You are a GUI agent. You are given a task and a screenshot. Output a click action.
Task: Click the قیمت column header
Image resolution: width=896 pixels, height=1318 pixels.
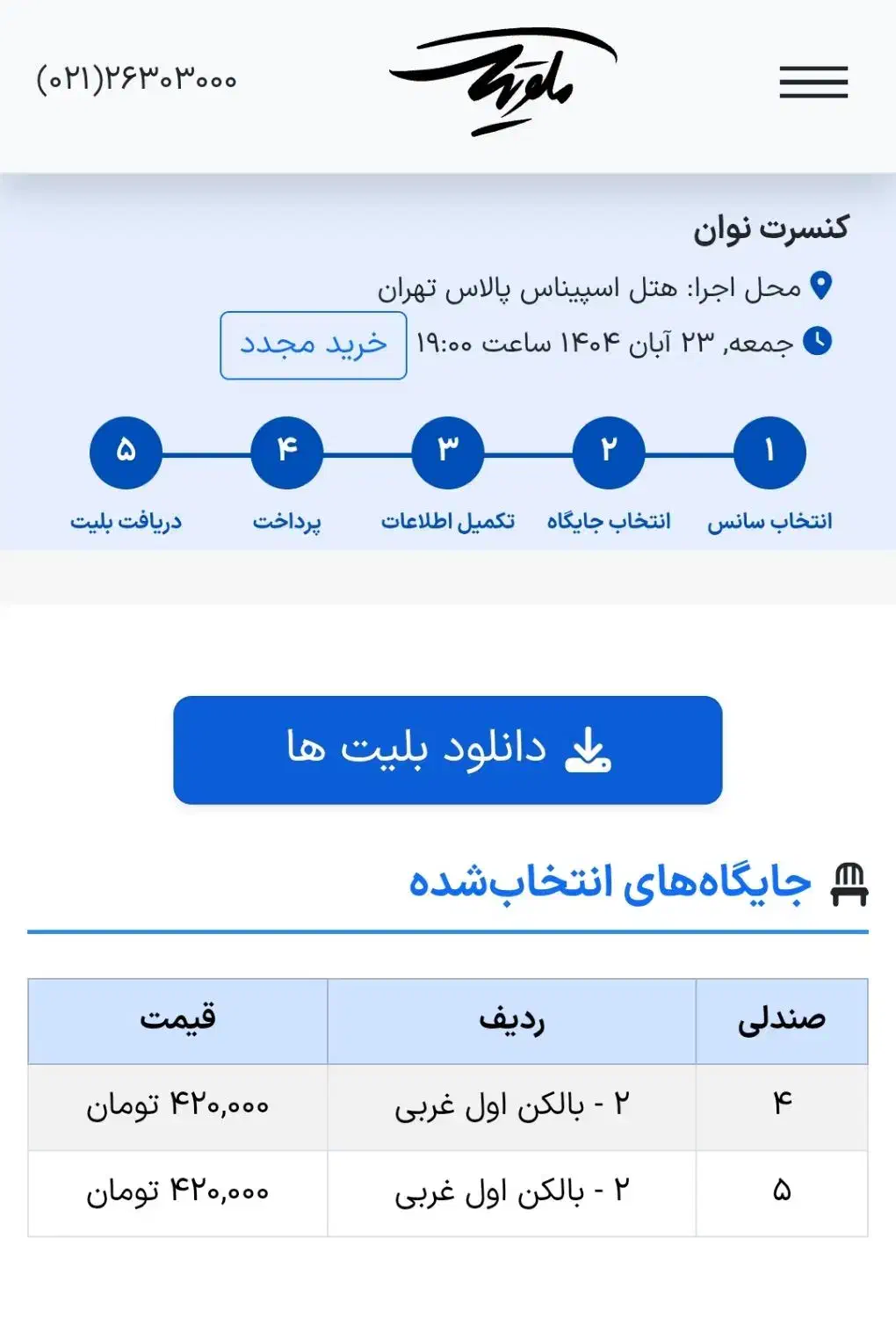pos(178,1020)
